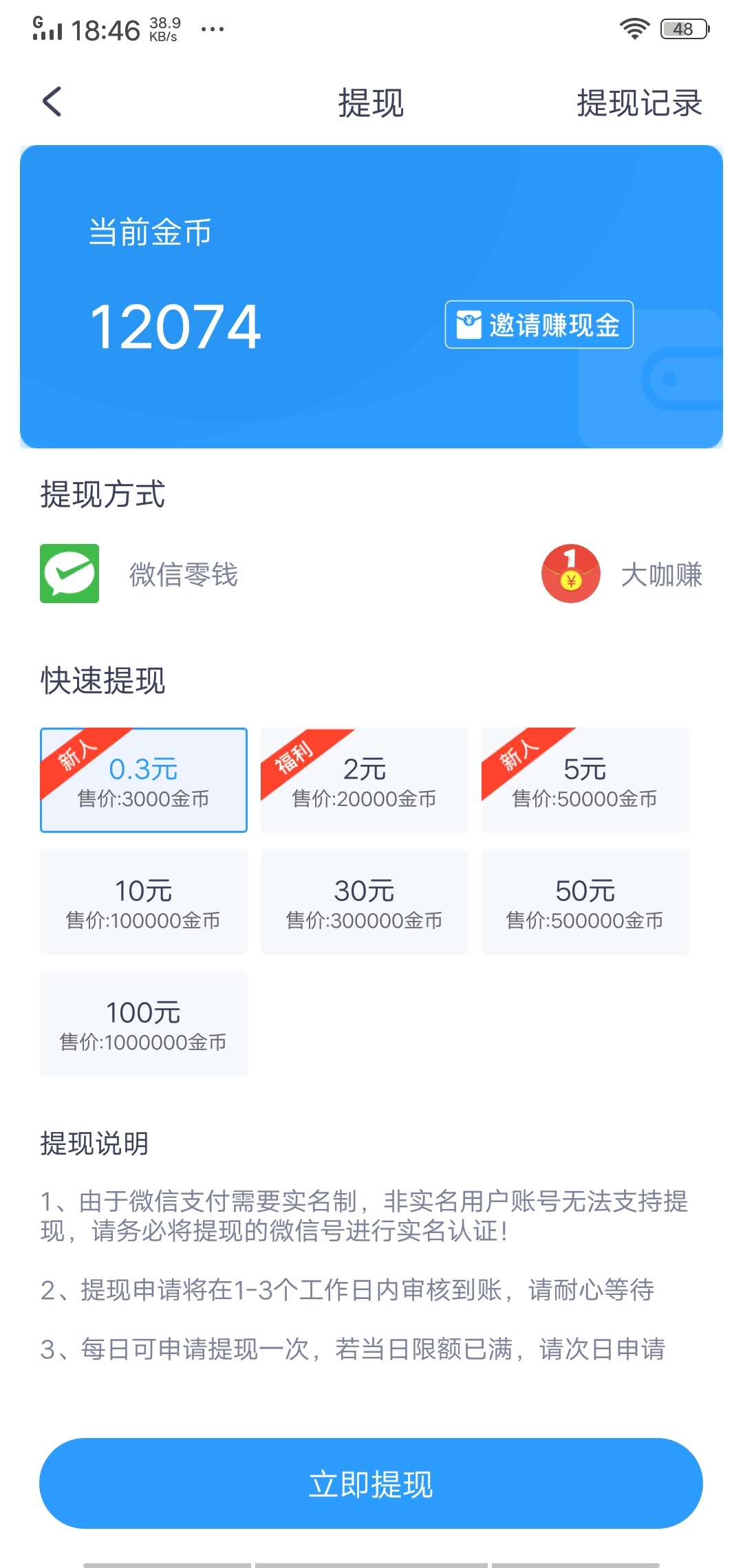
Task: Tap the back arrow to leave 提现 page
Action: point(50,102)
